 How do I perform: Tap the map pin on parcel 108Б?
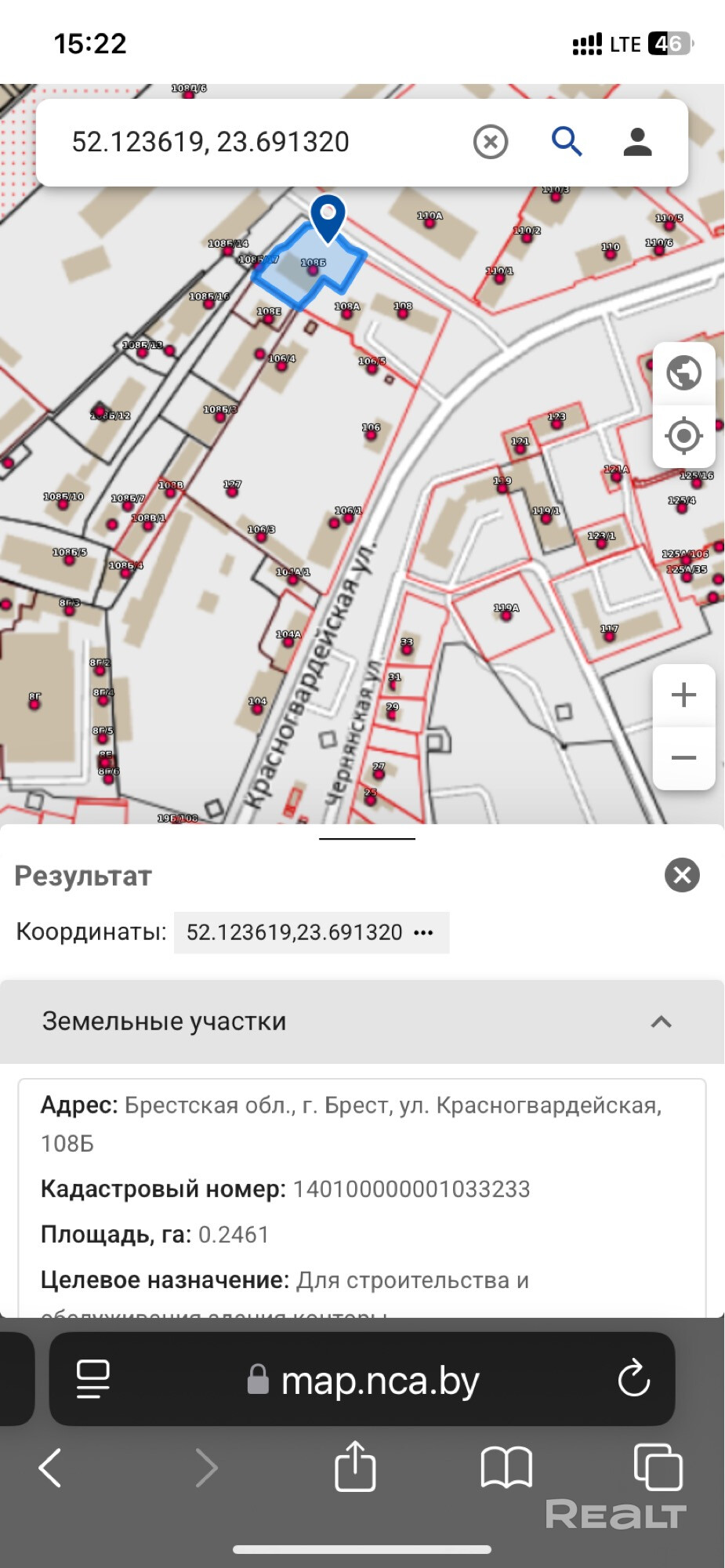point(328,217)
